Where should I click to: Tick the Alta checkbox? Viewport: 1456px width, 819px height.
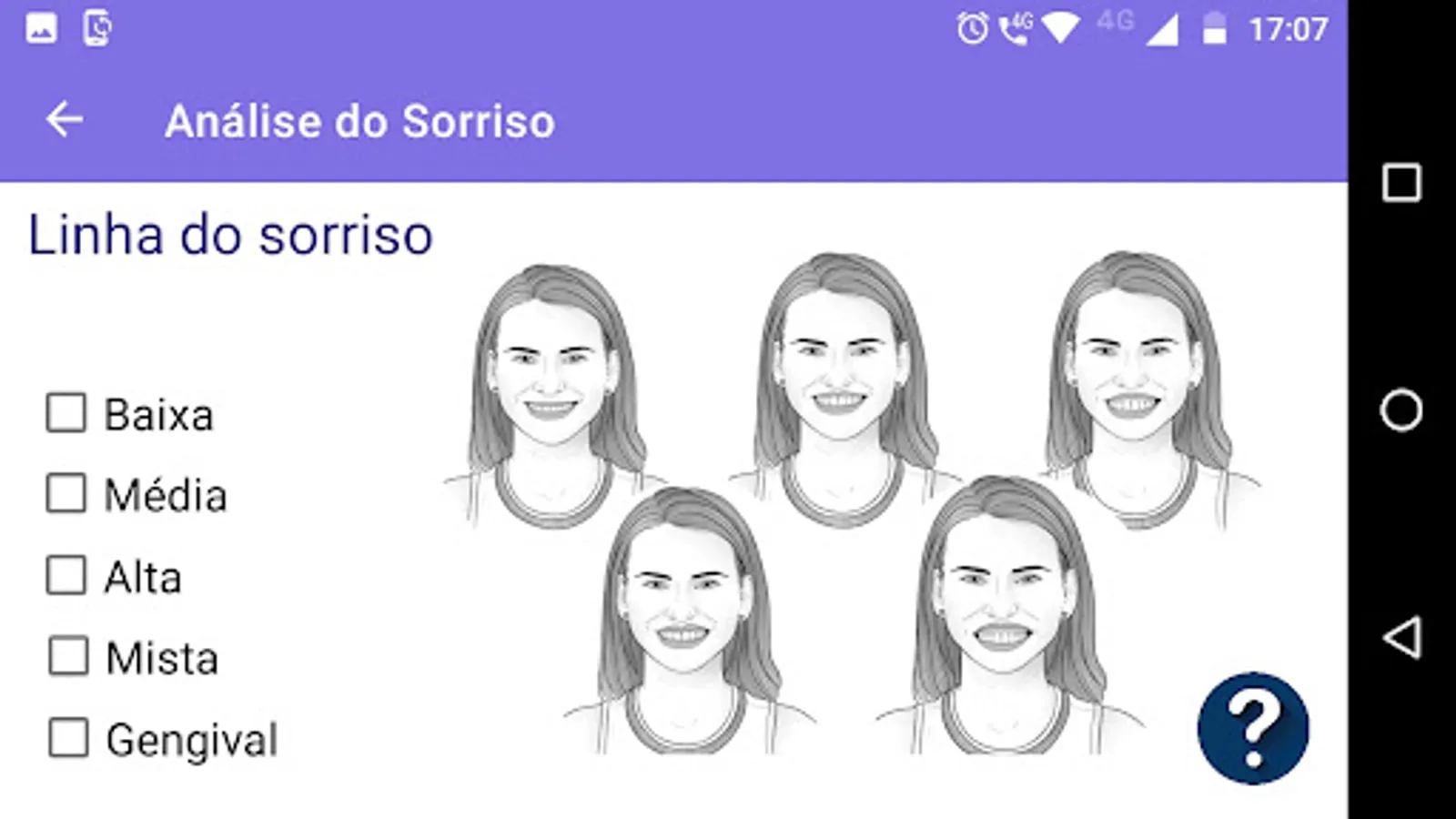coord(66,575)
